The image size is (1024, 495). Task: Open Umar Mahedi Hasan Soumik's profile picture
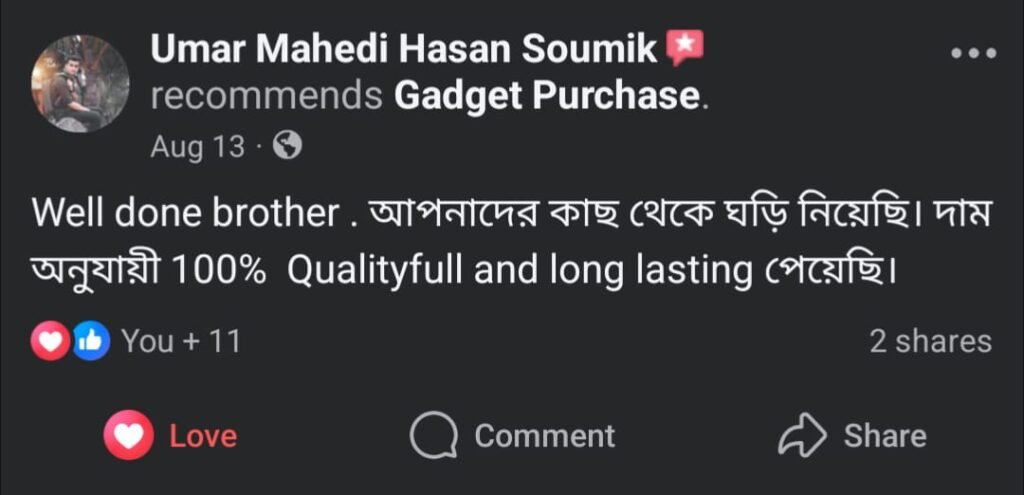(x=80, y=83)
